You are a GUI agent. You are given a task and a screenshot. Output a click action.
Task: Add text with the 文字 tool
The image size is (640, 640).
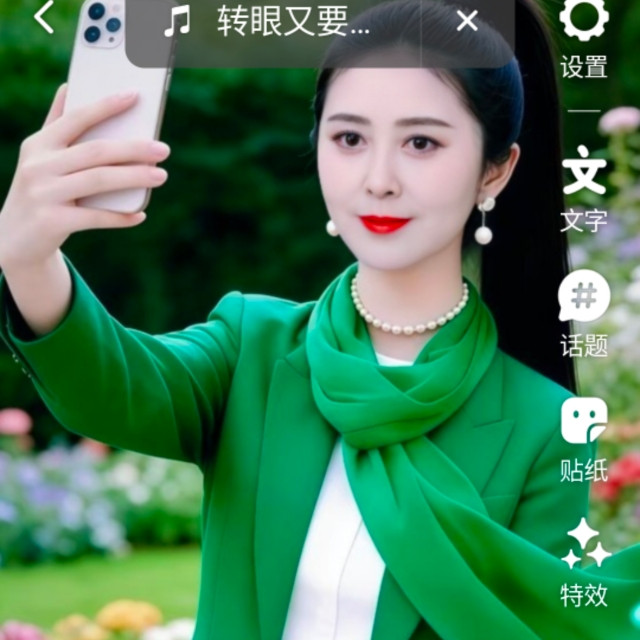click(x=584, y=186)
